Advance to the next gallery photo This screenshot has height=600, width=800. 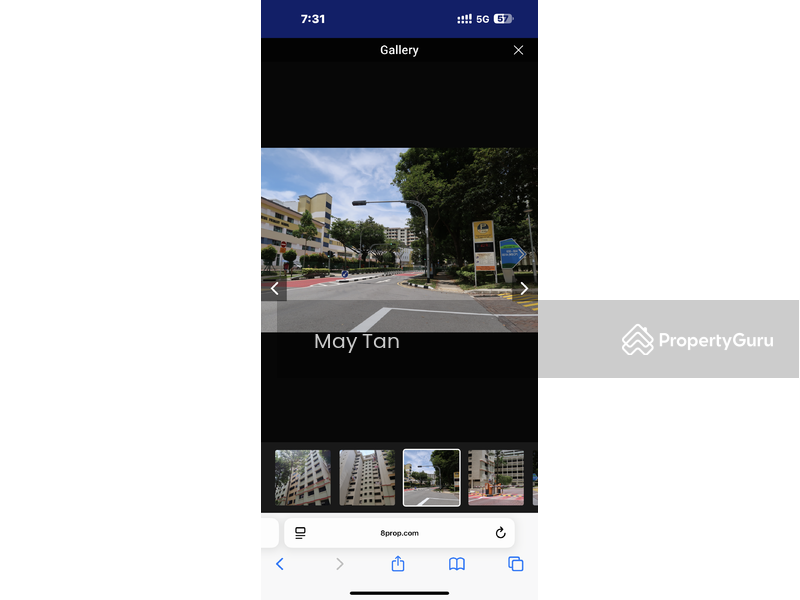click(x=524, y=289)
